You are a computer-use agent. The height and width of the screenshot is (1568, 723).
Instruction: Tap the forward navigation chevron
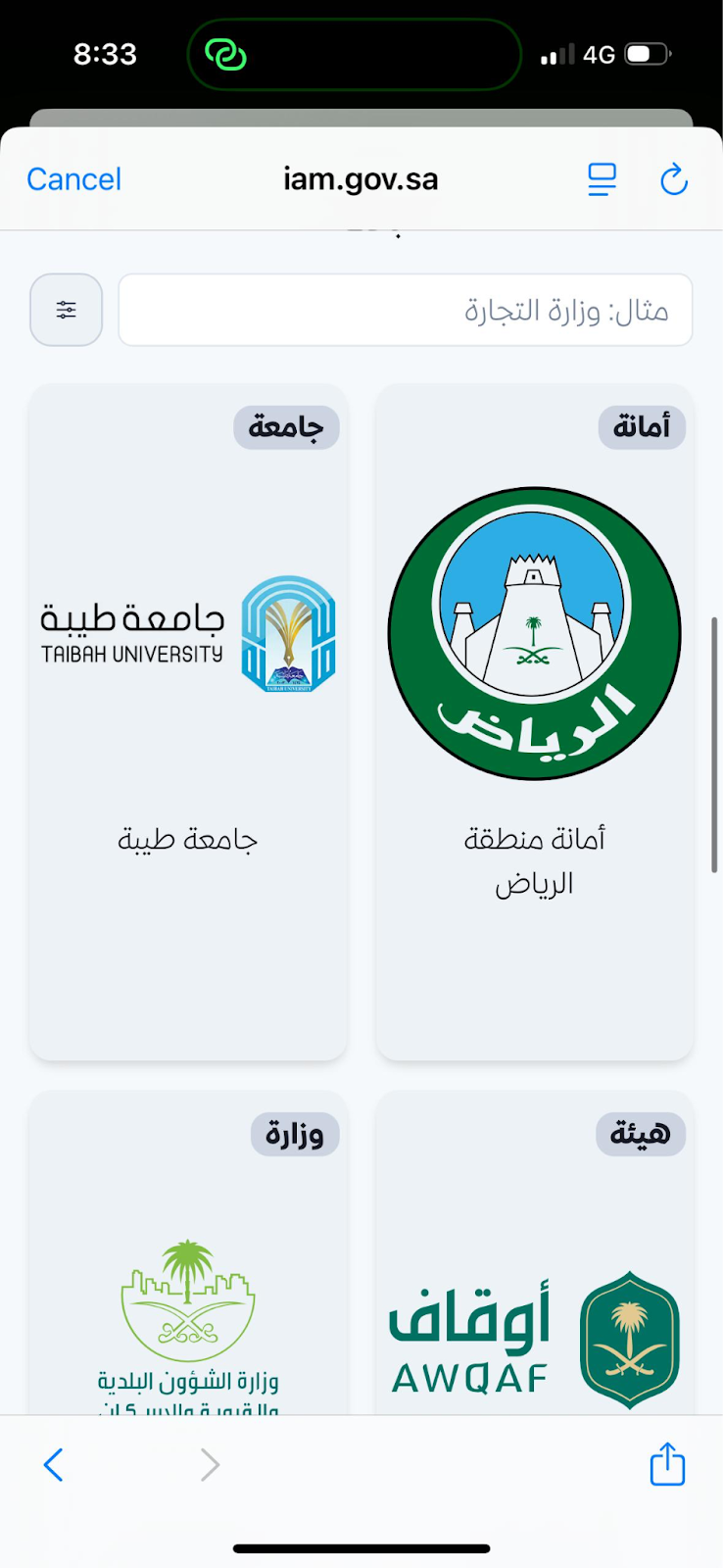[x=210, y=1464]
